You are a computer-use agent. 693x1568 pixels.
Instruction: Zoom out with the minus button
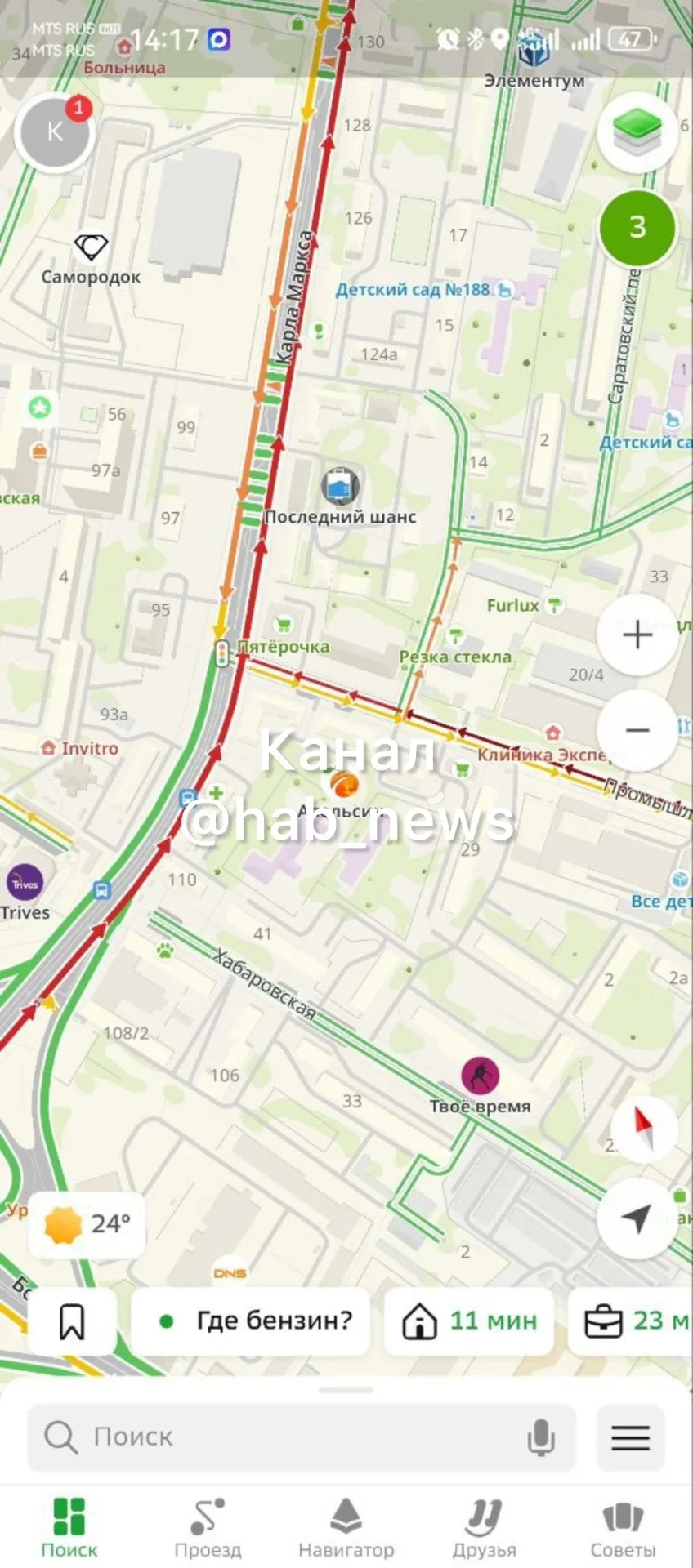click(637, 730)
